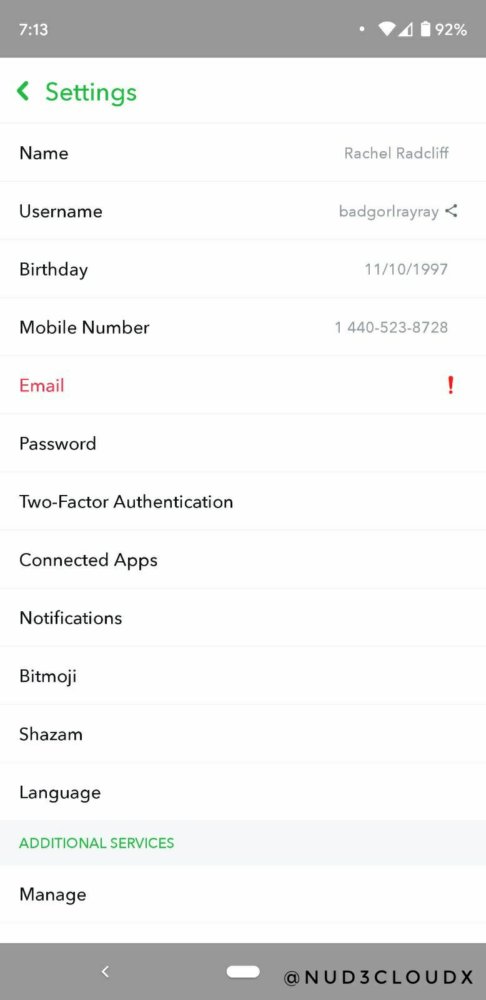Viewport: 486px width, 1000px height.
Task: View Connected Apps
Action: 243,559
